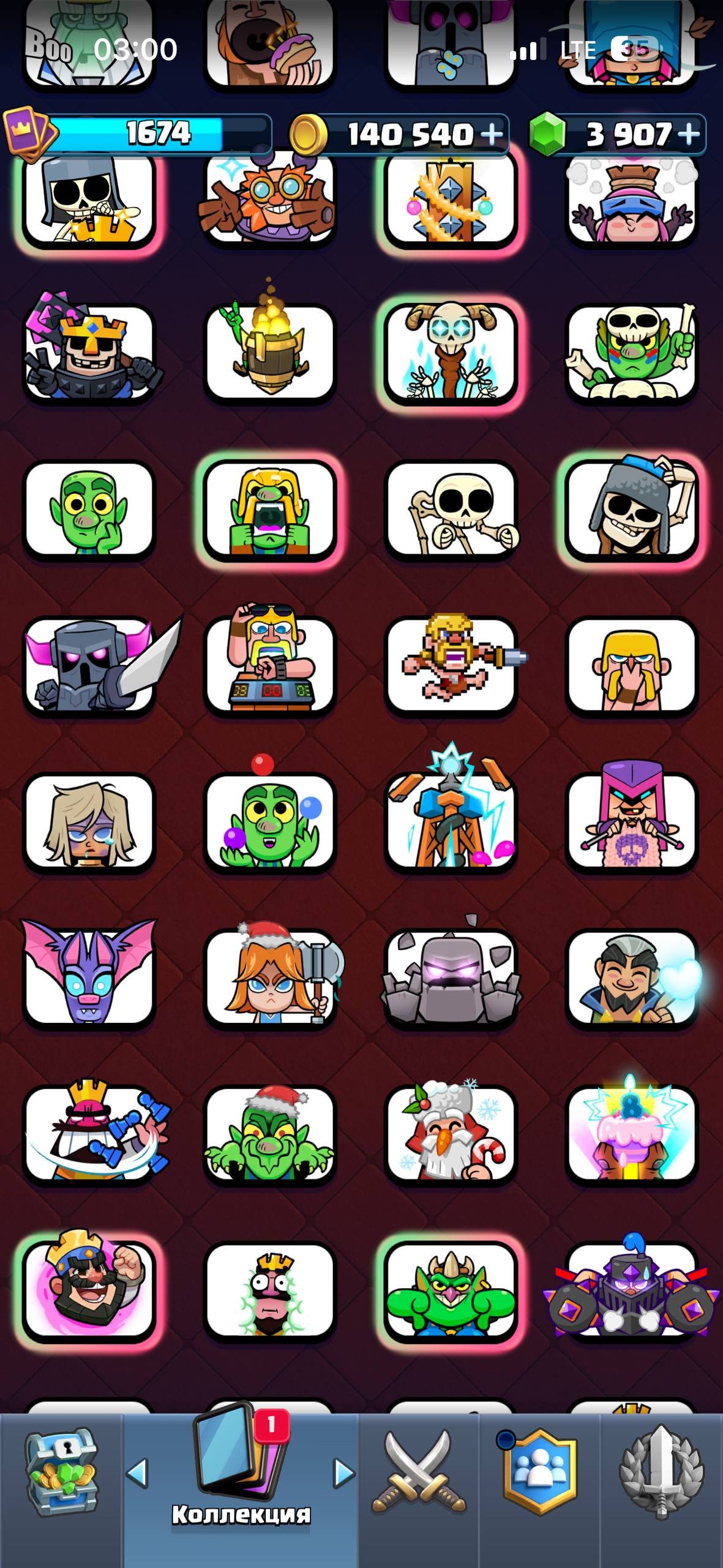Screen dimensions: 723x1568
Task: Tap the plus next to 140 540 gold
Action: pyautogui.click(x=492, y=134)
